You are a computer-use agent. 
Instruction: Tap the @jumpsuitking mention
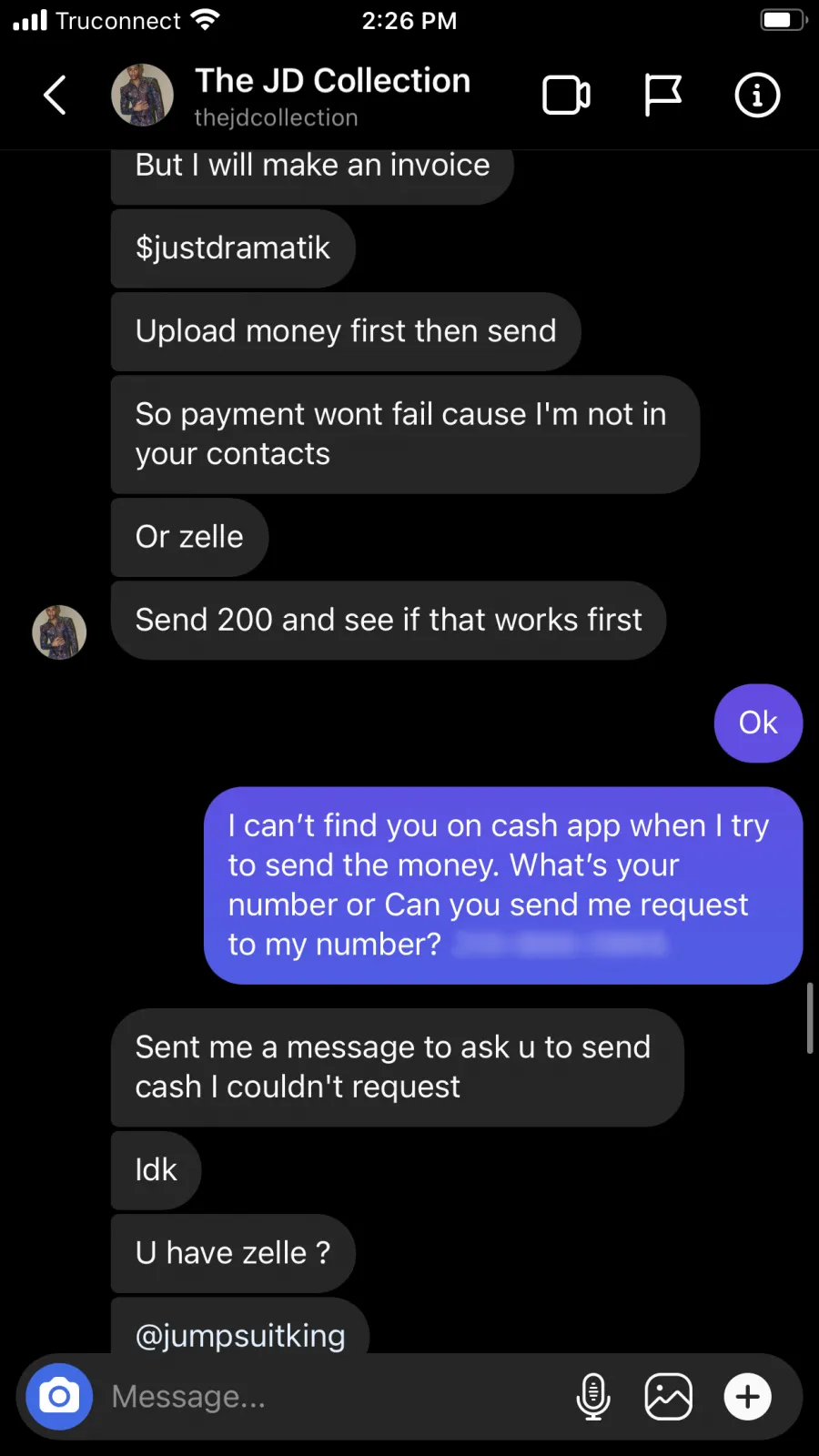[240, 1335]
